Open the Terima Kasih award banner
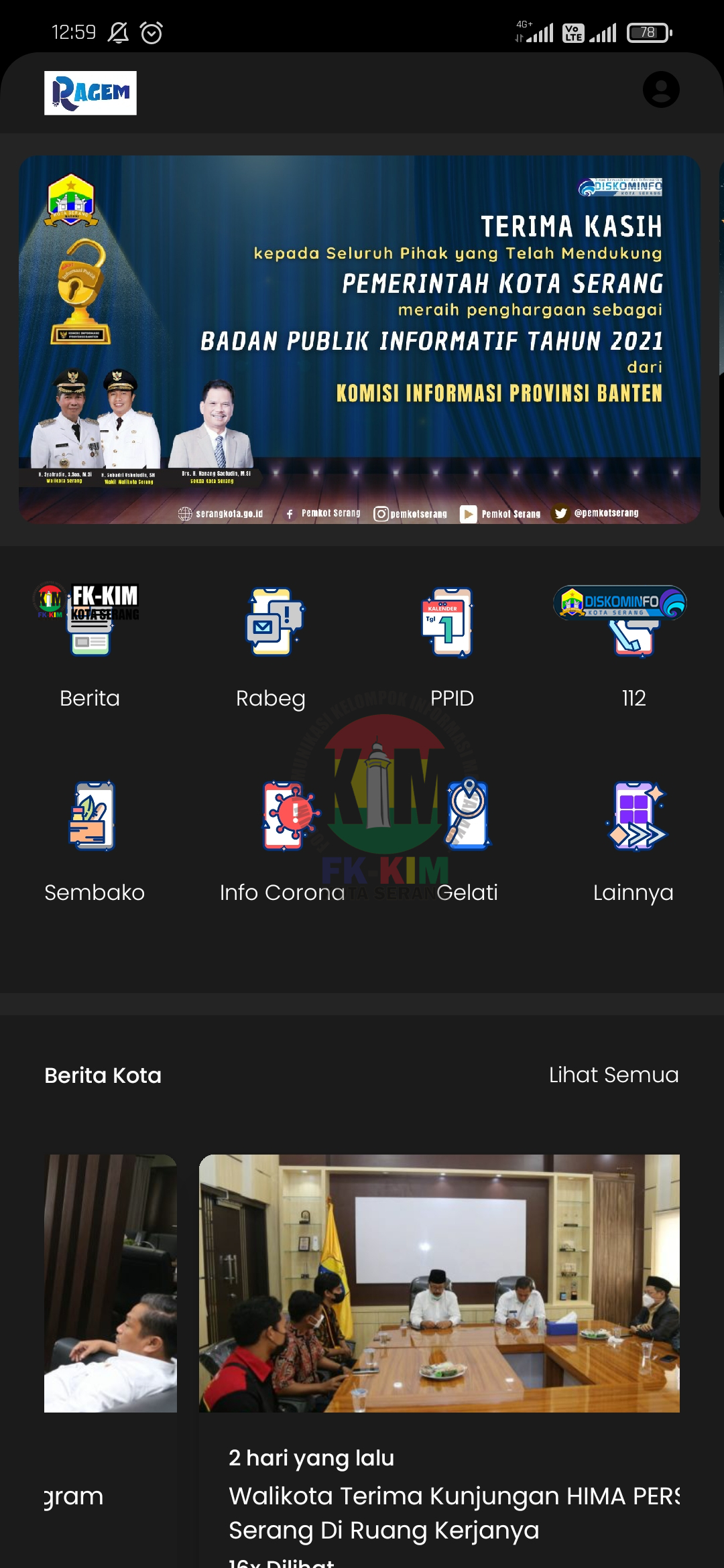Screen dimensions: 724x1568 (x=359, y=340)
